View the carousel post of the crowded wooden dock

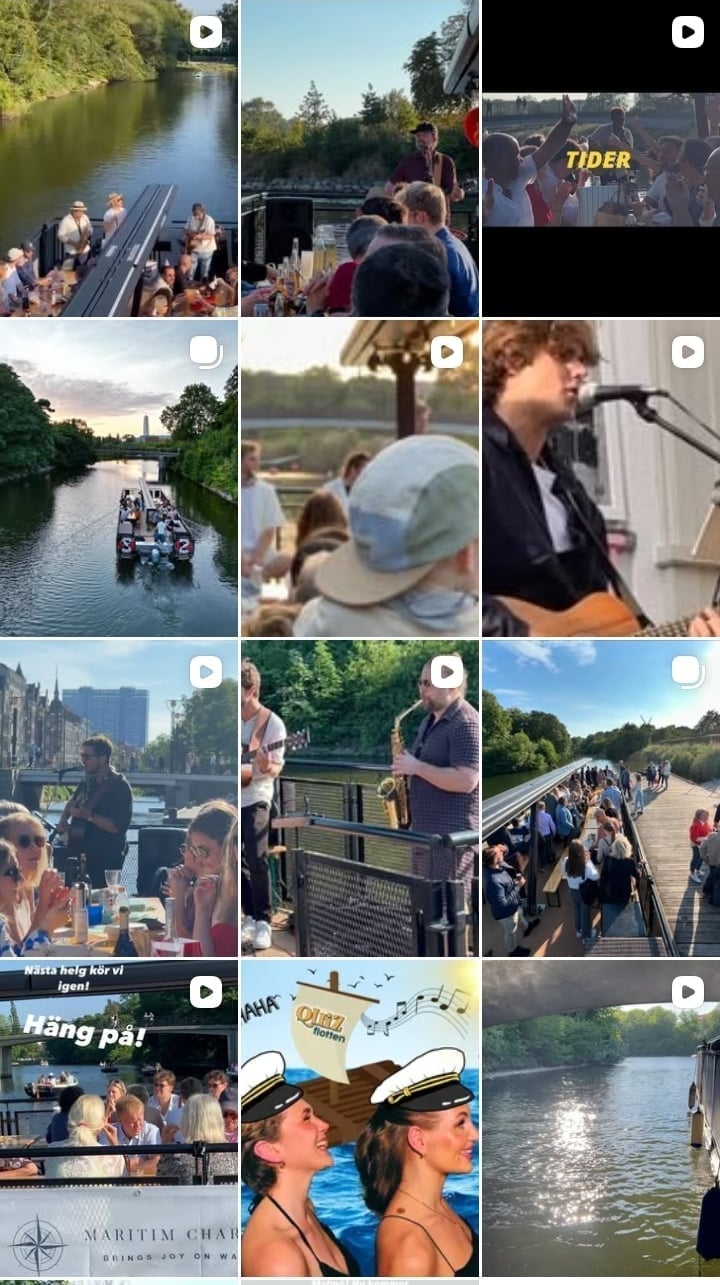pyautogui.click(x=600, y=798)
